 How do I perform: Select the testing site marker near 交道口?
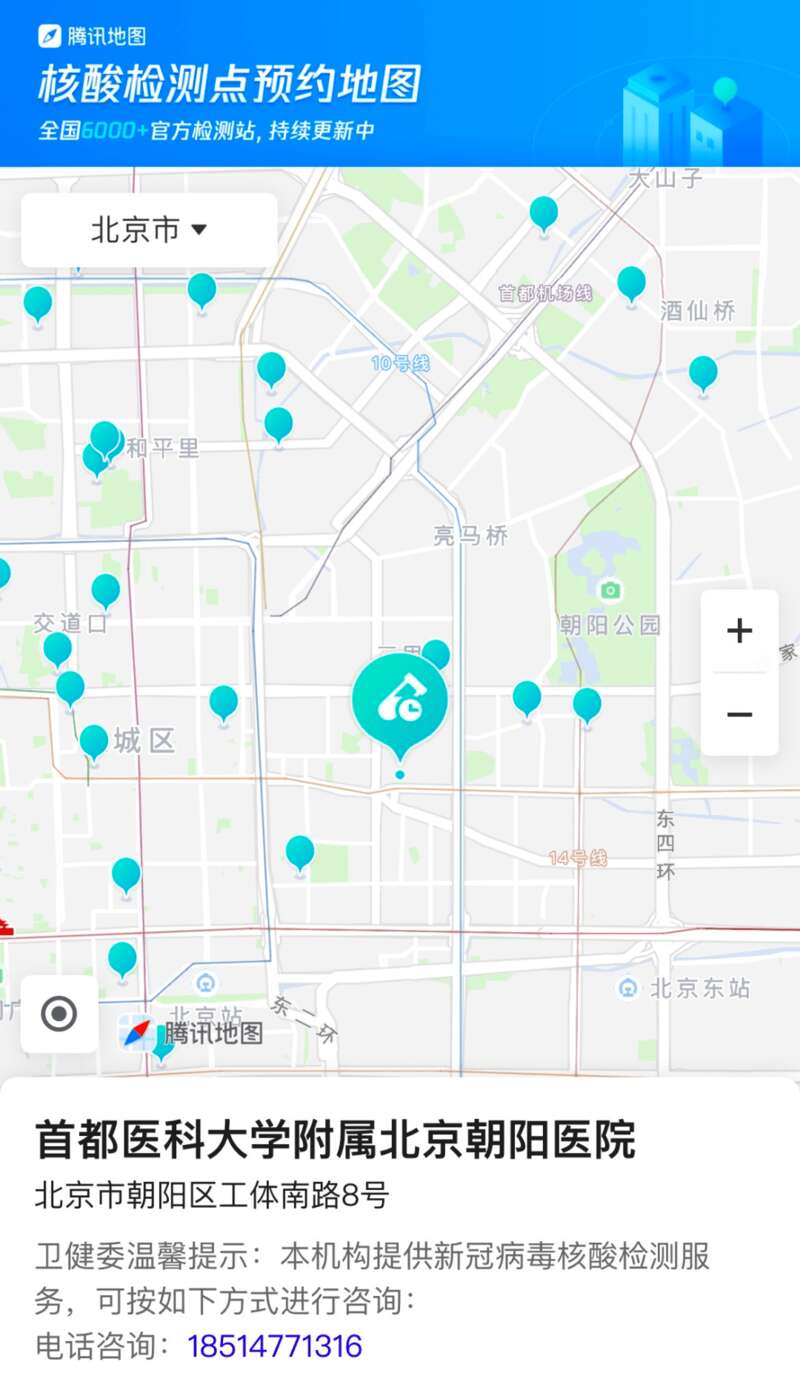105,590
